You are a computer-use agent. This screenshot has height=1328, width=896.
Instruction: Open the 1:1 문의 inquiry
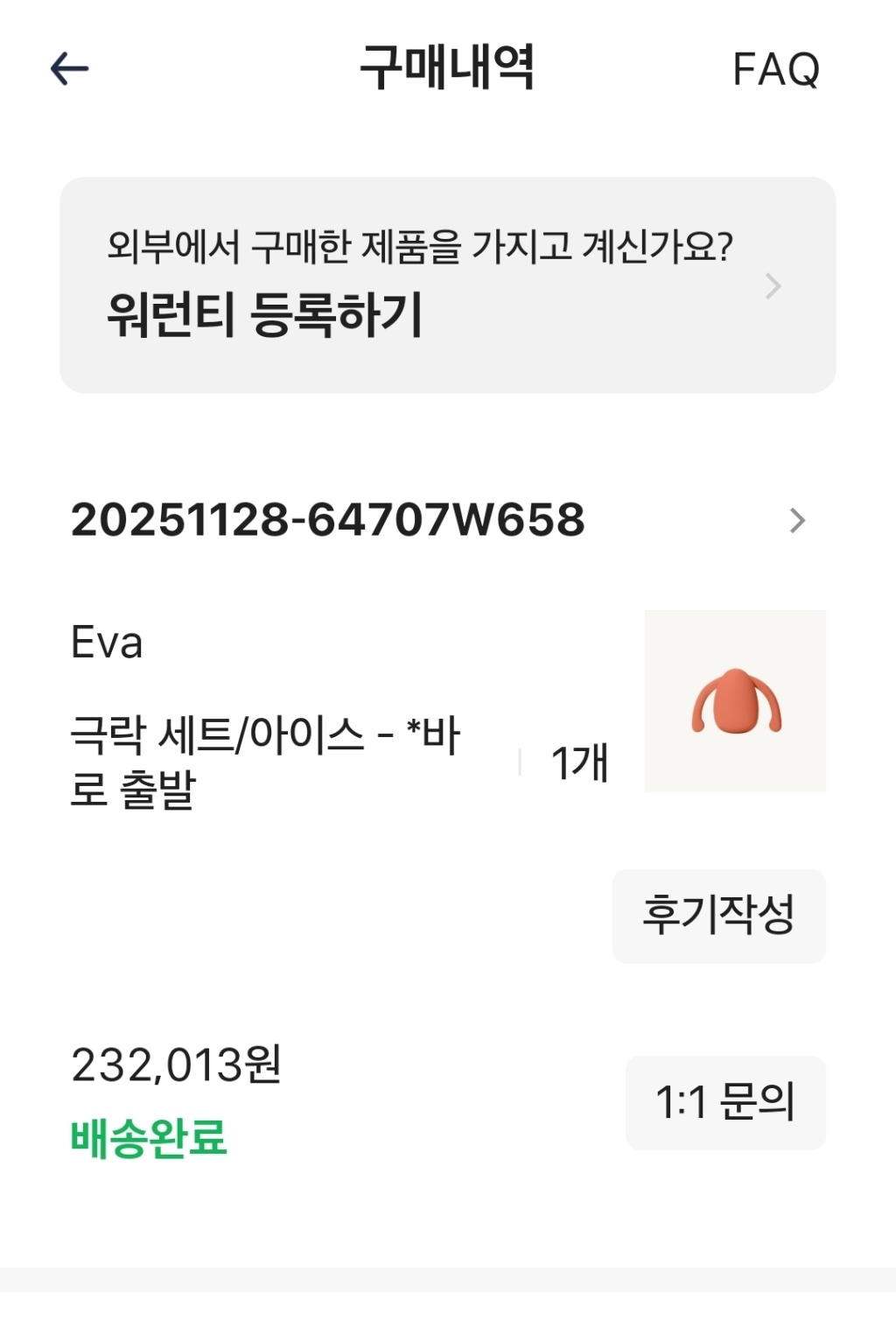pos(724,1102)
